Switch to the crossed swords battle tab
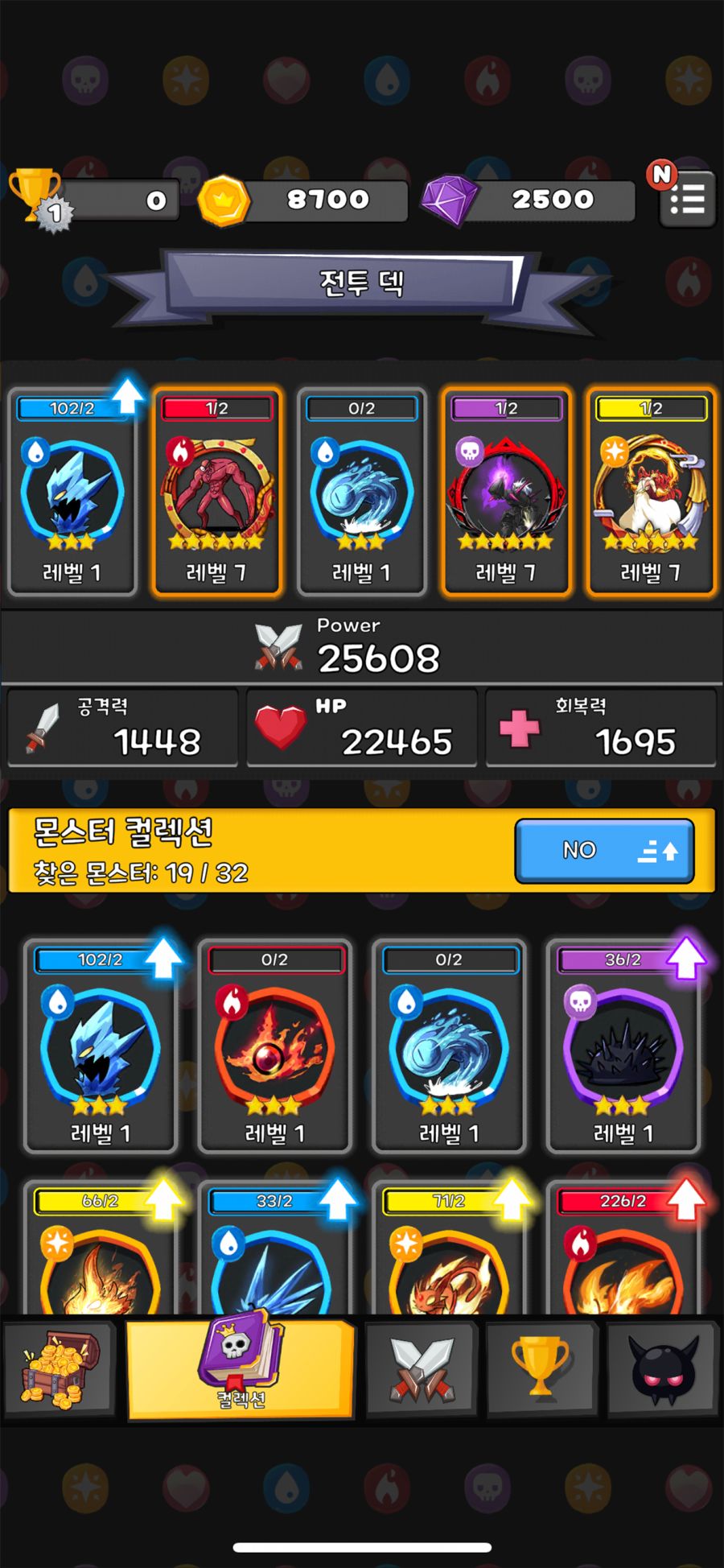This screenshot has height=1568, width=724. click(x=422, y=1368)
